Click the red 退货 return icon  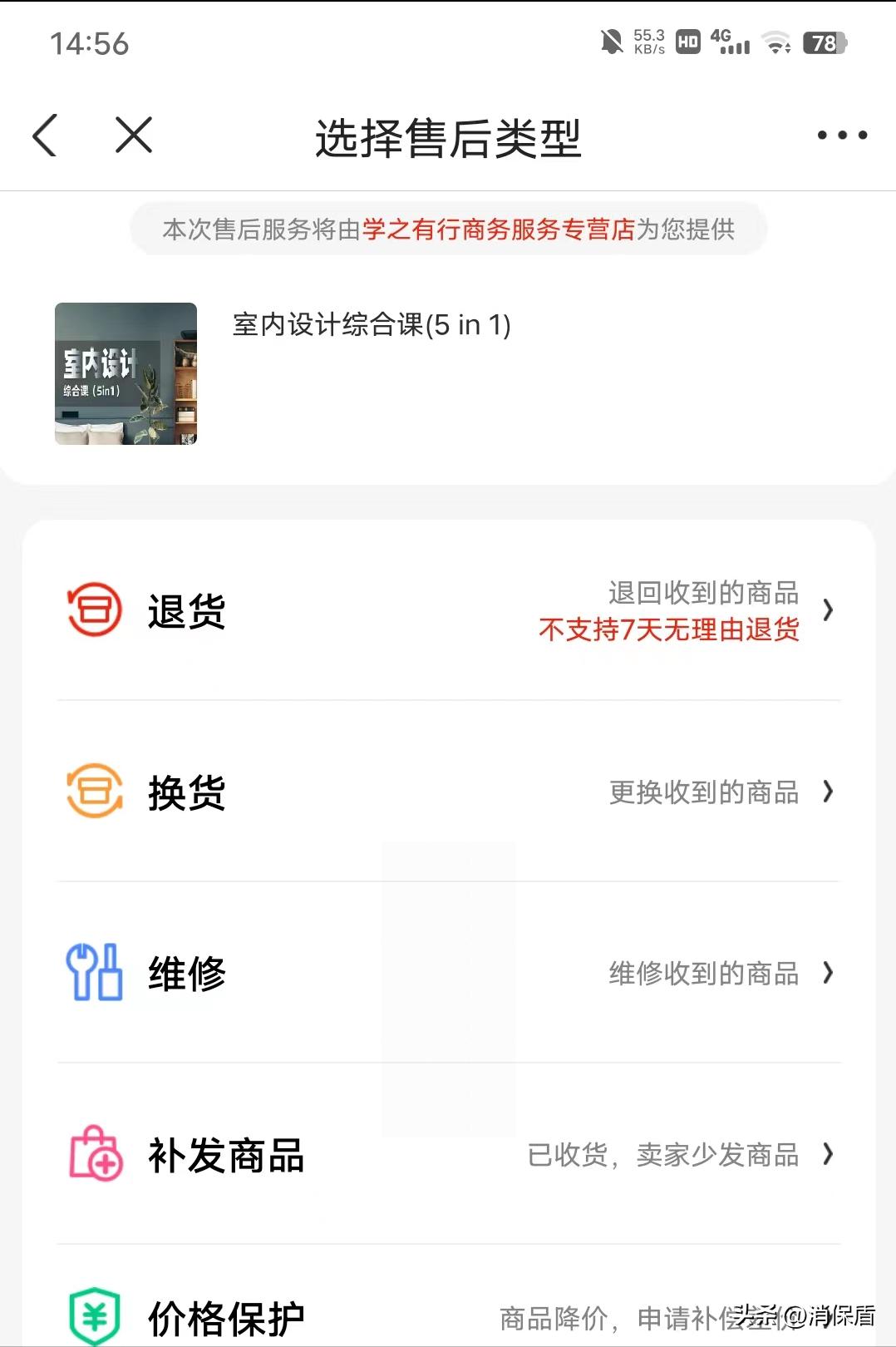tap(94, 610)
